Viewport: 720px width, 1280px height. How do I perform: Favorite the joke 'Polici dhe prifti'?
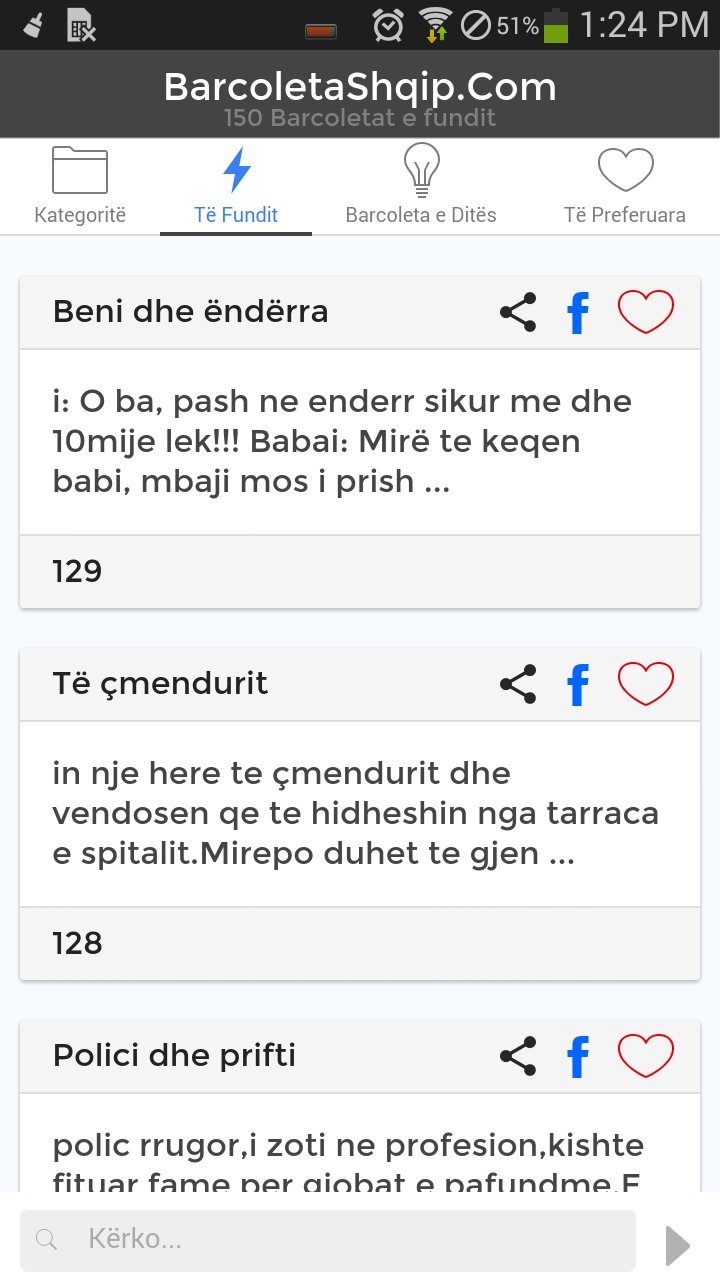click(646, 1055)
